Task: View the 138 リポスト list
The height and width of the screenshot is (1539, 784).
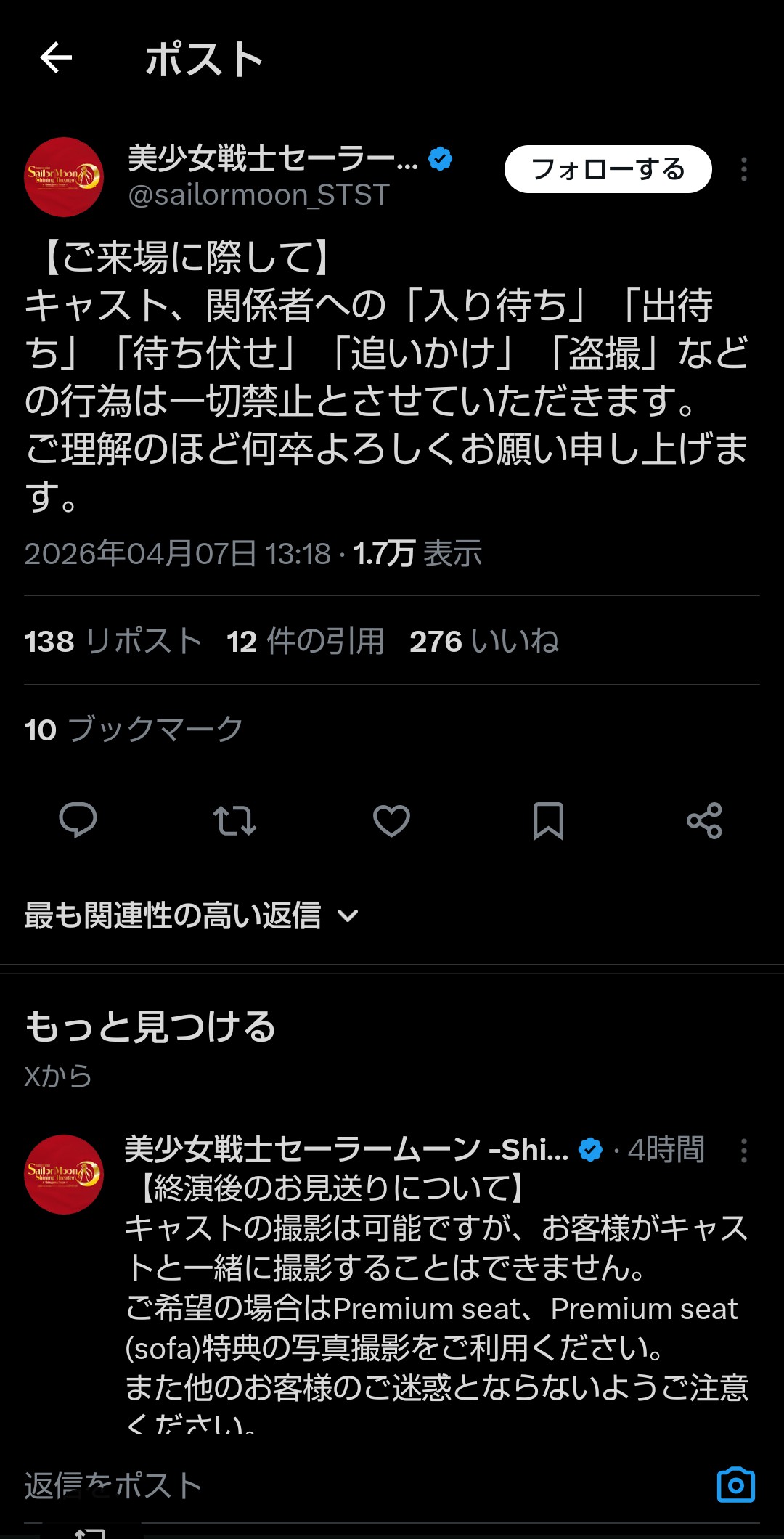Action: click(x=113, y=641)
